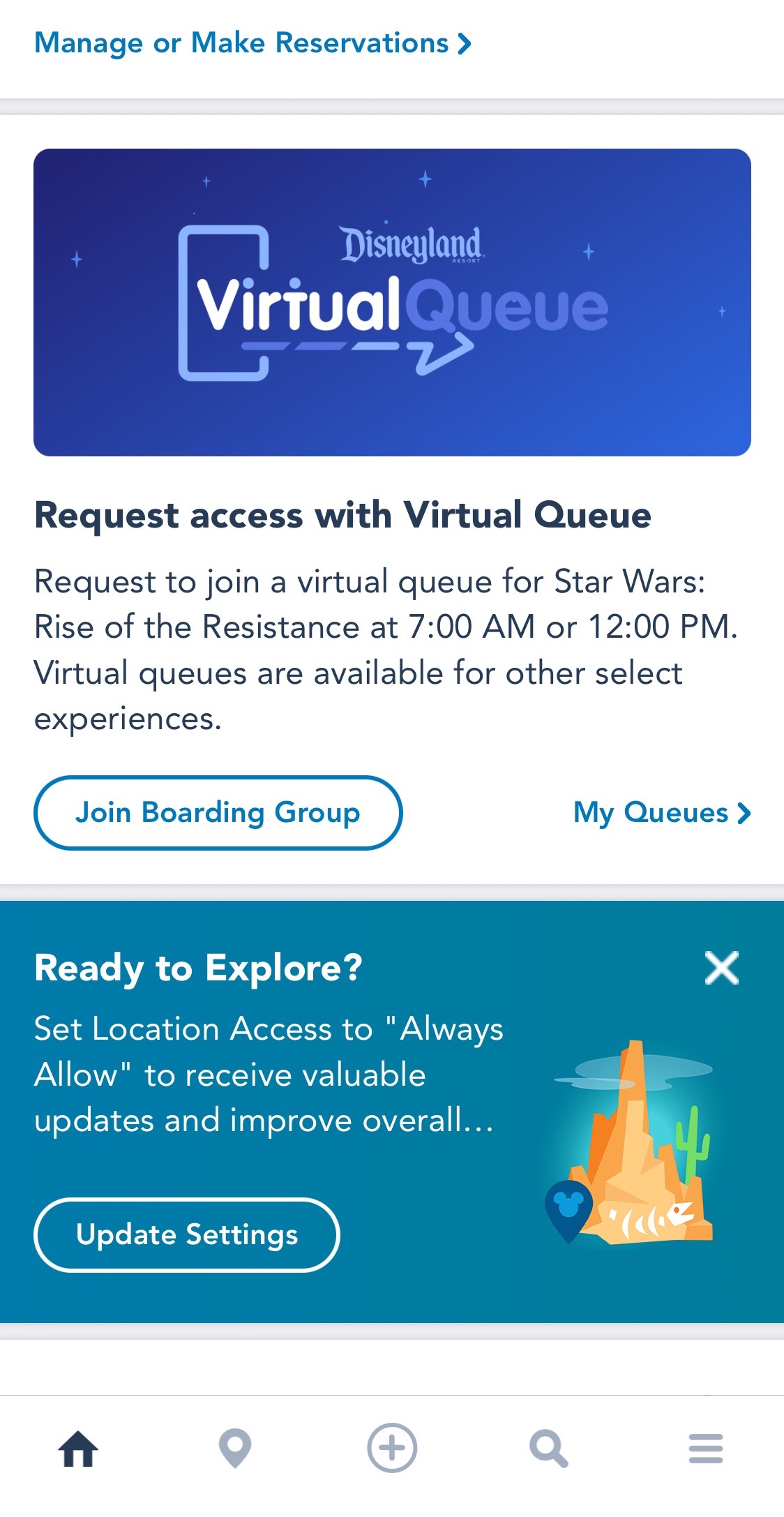Open the search tab
Screen dimensions: 784x1517
pyautogui.click(x=549, y=1449)
